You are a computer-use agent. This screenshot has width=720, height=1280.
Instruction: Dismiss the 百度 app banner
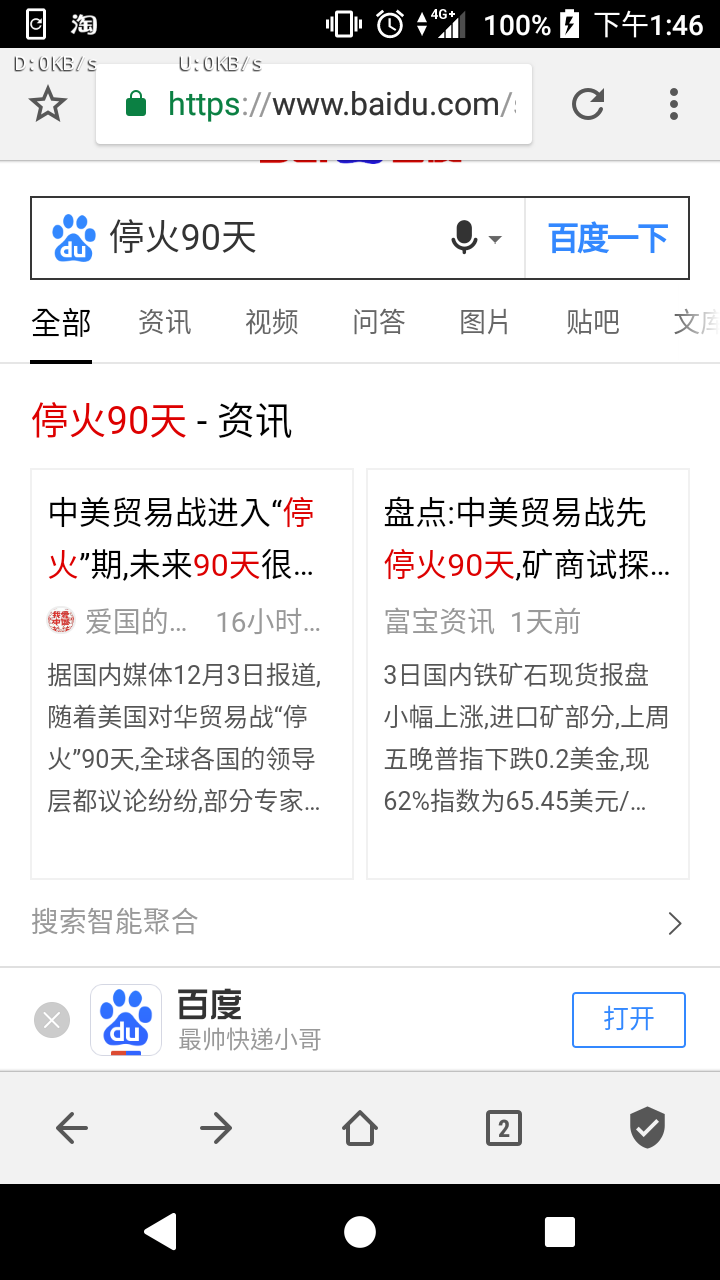point(52,1020)
